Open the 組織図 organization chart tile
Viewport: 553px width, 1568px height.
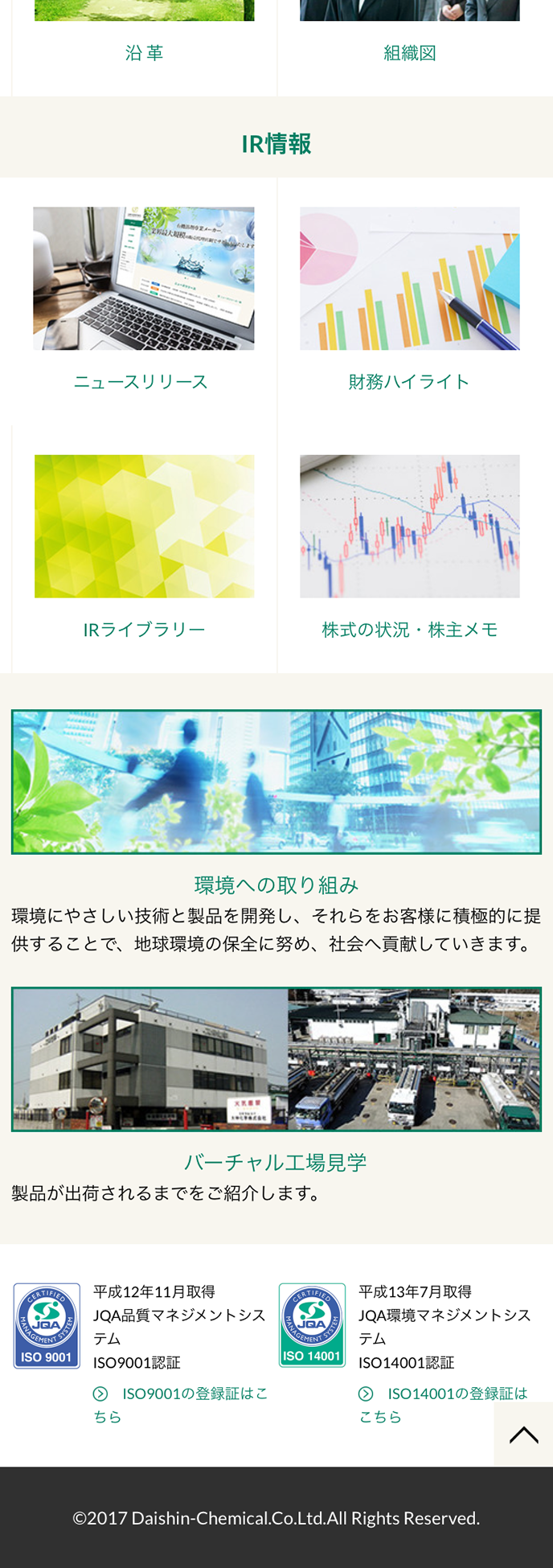tap(410, 52)
